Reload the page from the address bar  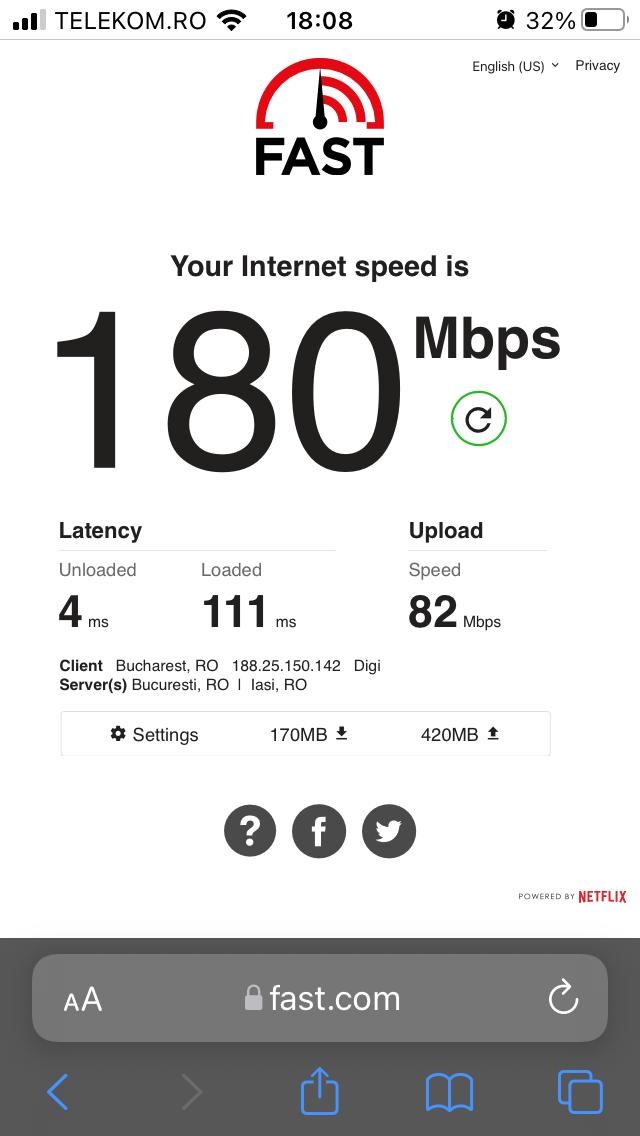coord(563,998)
